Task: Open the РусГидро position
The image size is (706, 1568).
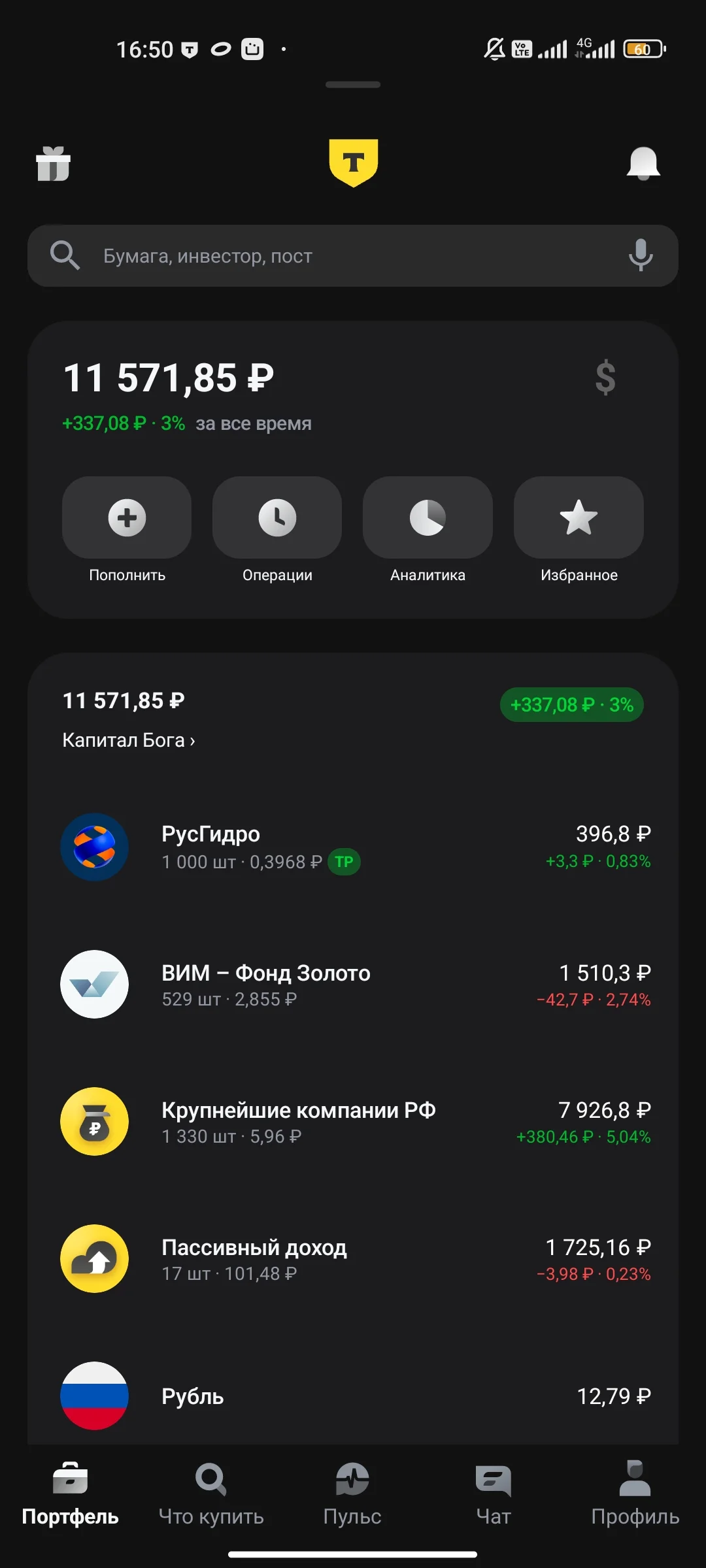Action: pyautogui.click(x=353, y=847)
